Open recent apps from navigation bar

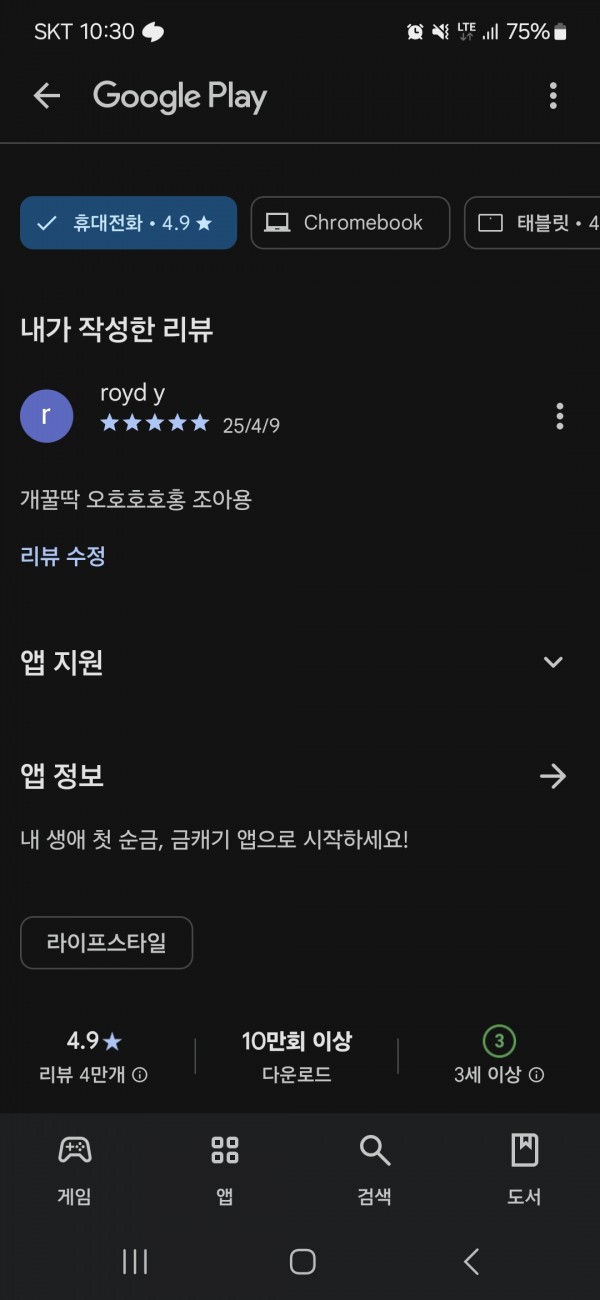(134, 1262)
